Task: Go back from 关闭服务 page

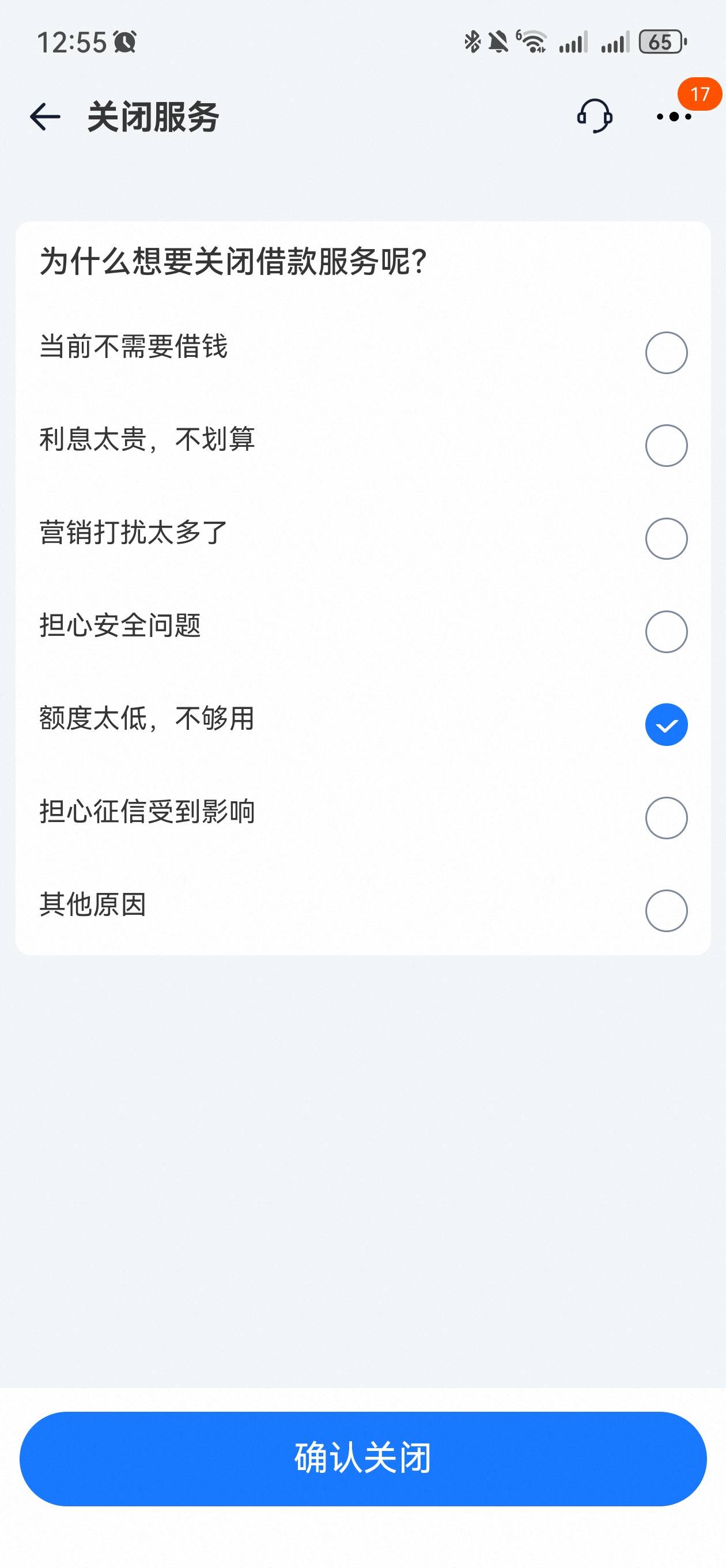Action: pos(45,116)
